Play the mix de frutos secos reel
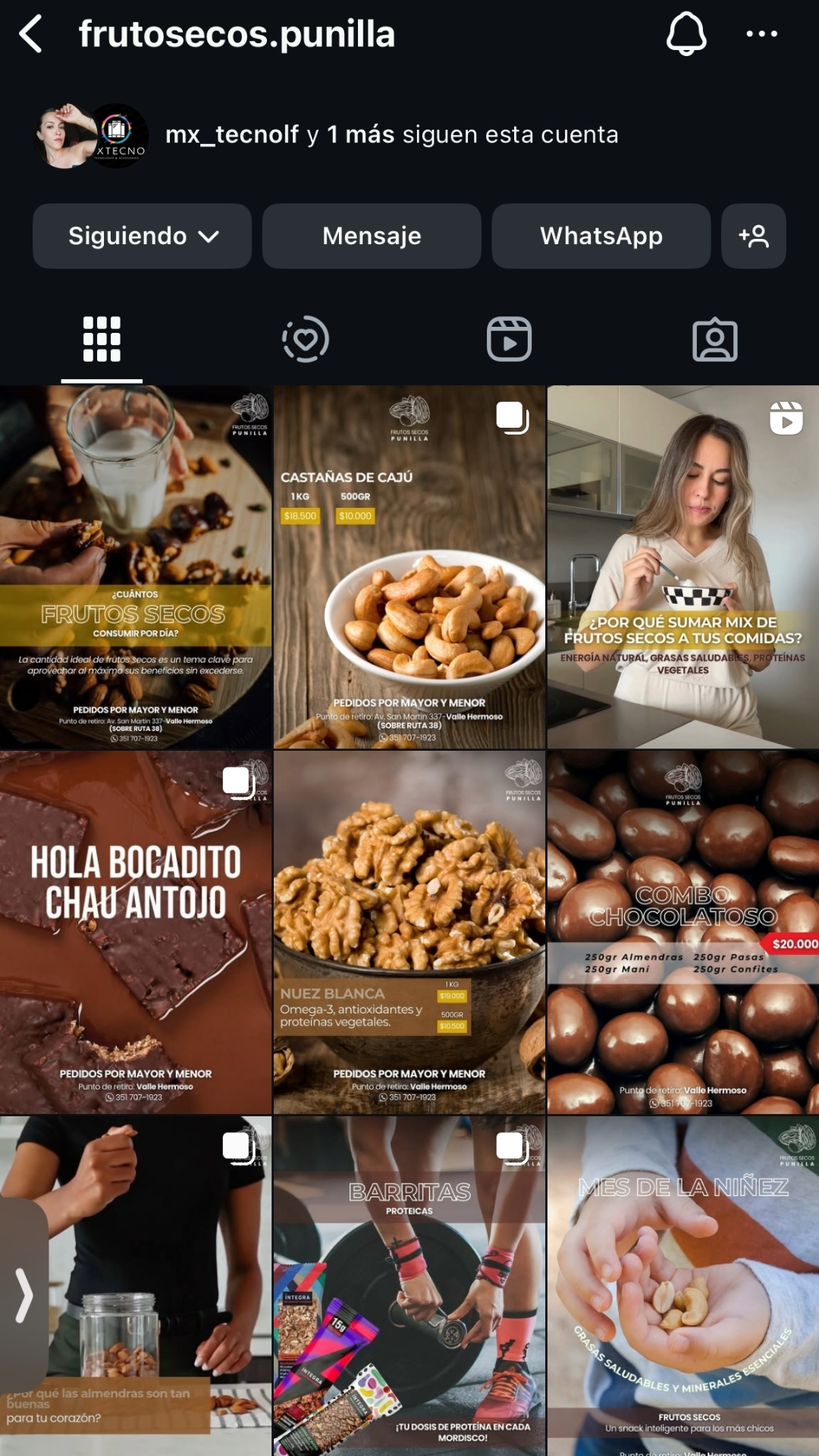Screen dimensions: 819x1456 682,567
